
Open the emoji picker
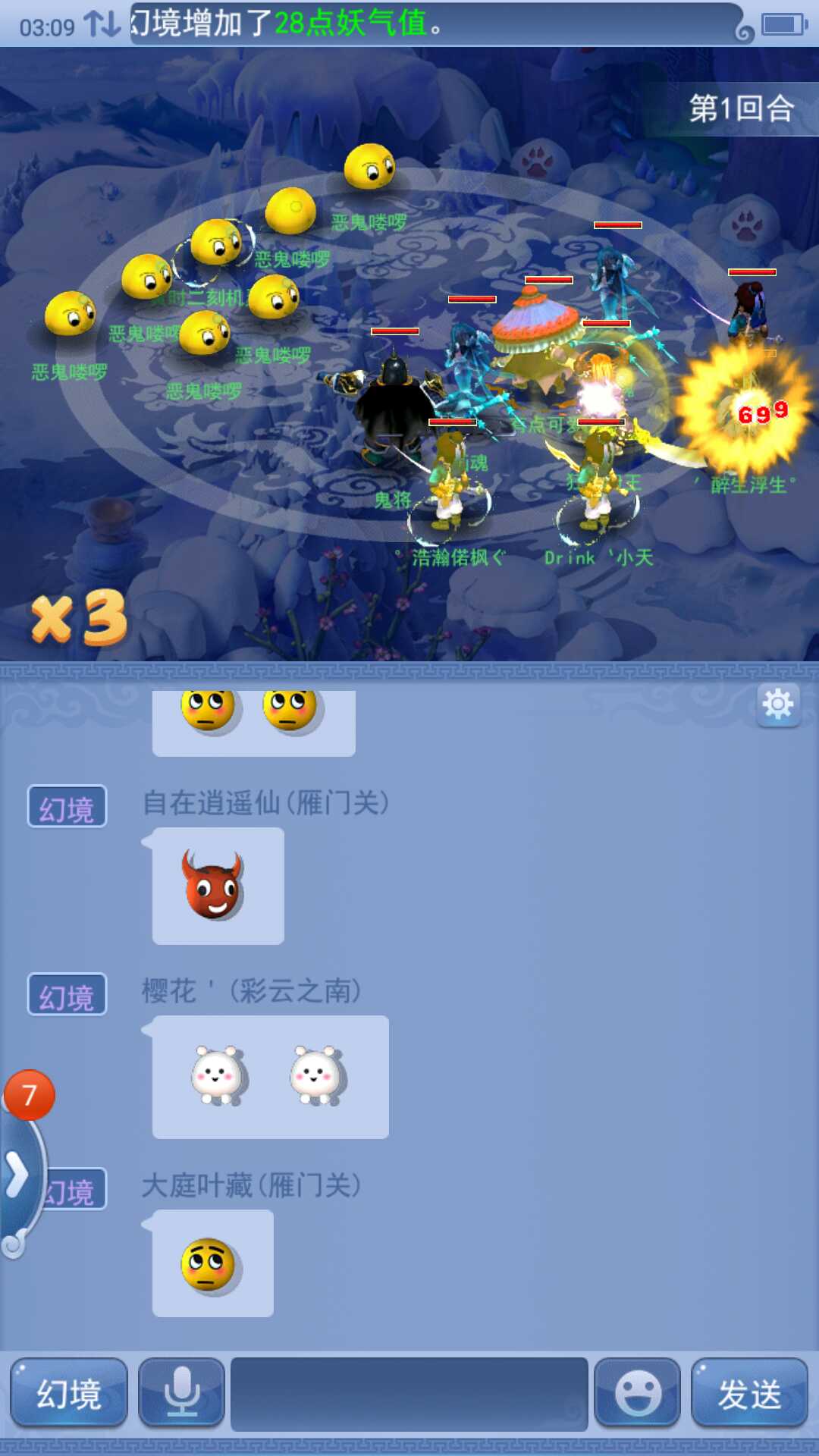point(637,1394)
